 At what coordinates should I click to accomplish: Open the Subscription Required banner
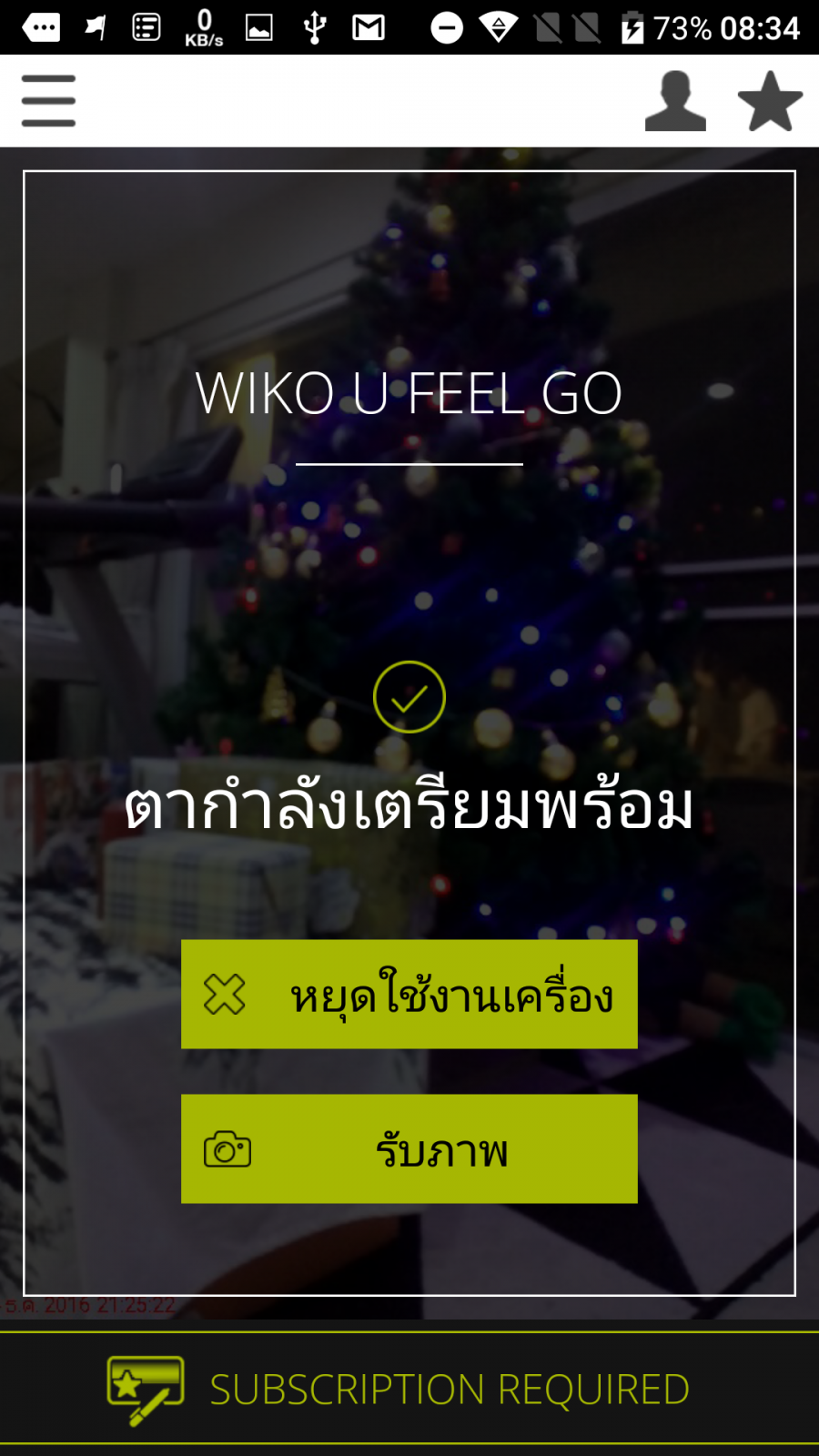(x=409, y=1389)
